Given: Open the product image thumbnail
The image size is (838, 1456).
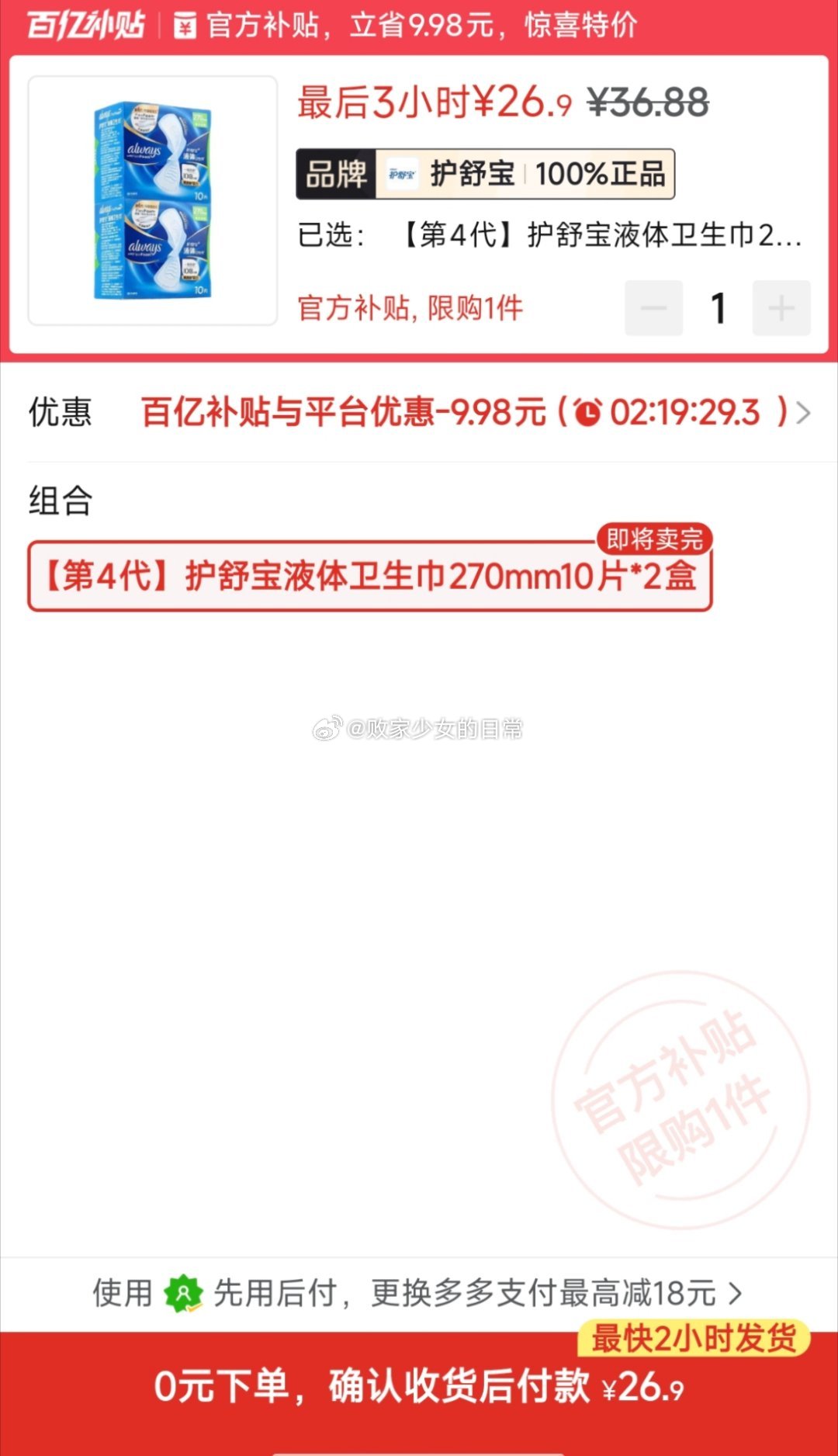Looking at the screenshot, I should [153, 200].
